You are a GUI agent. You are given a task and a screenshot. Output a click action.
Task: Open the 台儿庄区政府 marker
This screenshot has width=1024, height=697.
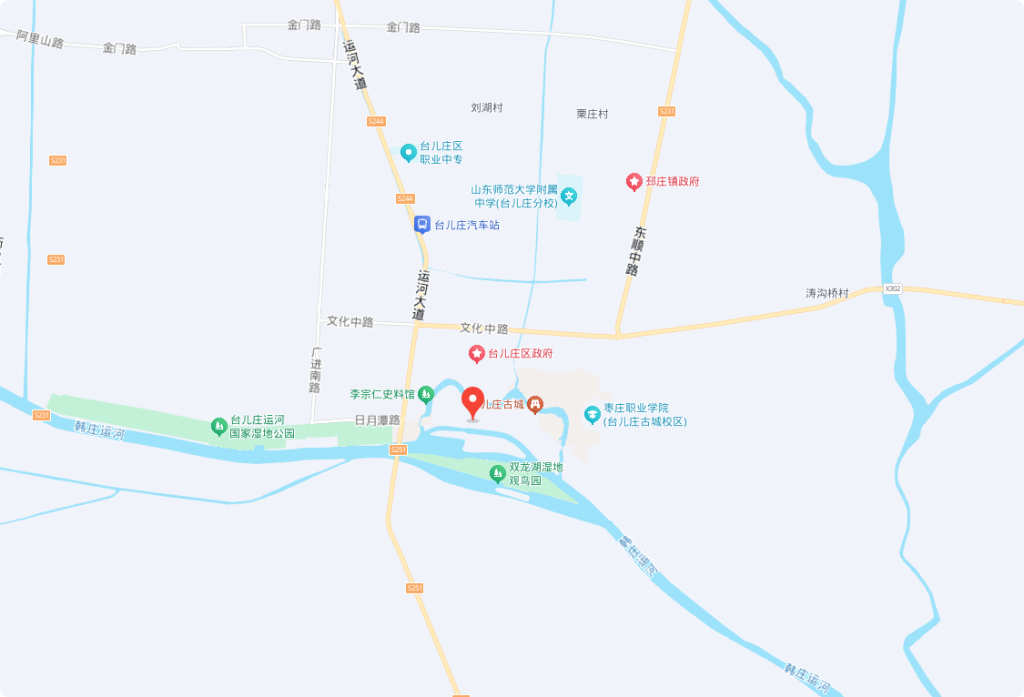pyautogui.click(x=477, y=353)
